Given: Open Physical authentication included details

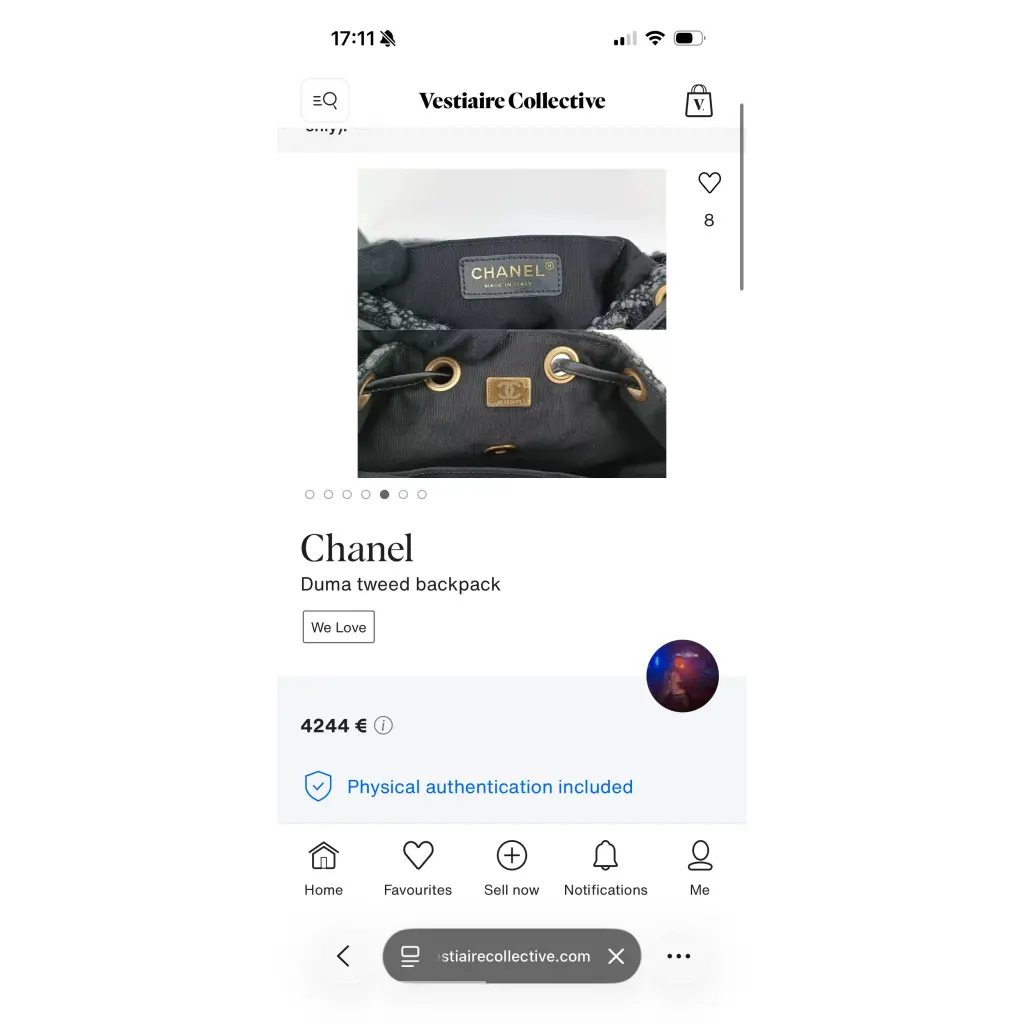Looking at the screenshot, I should coord(489,787).
